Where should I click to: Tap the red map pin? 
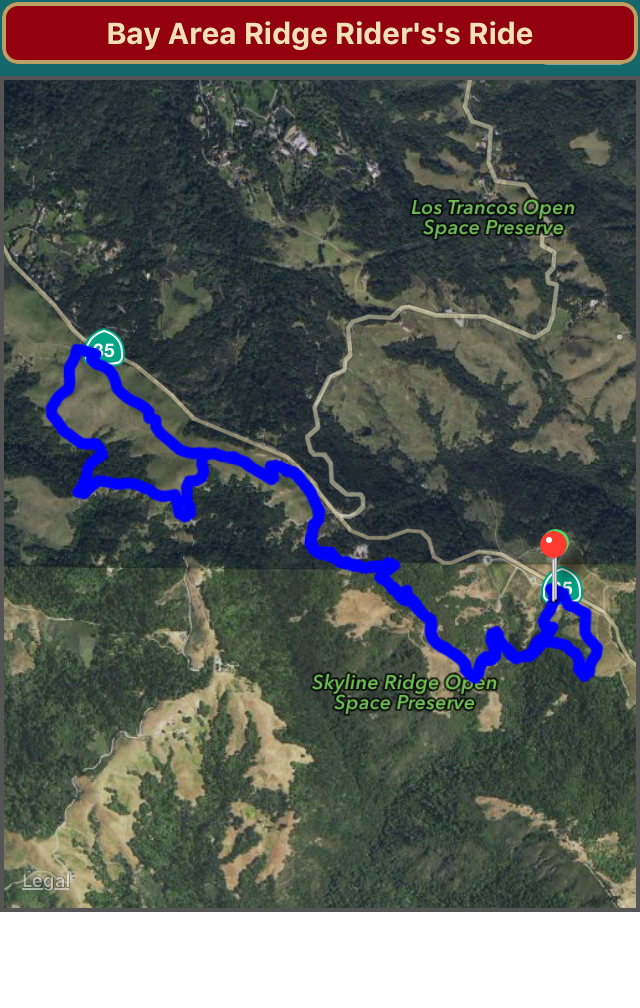pyautogui.click(x=553, y=546)
